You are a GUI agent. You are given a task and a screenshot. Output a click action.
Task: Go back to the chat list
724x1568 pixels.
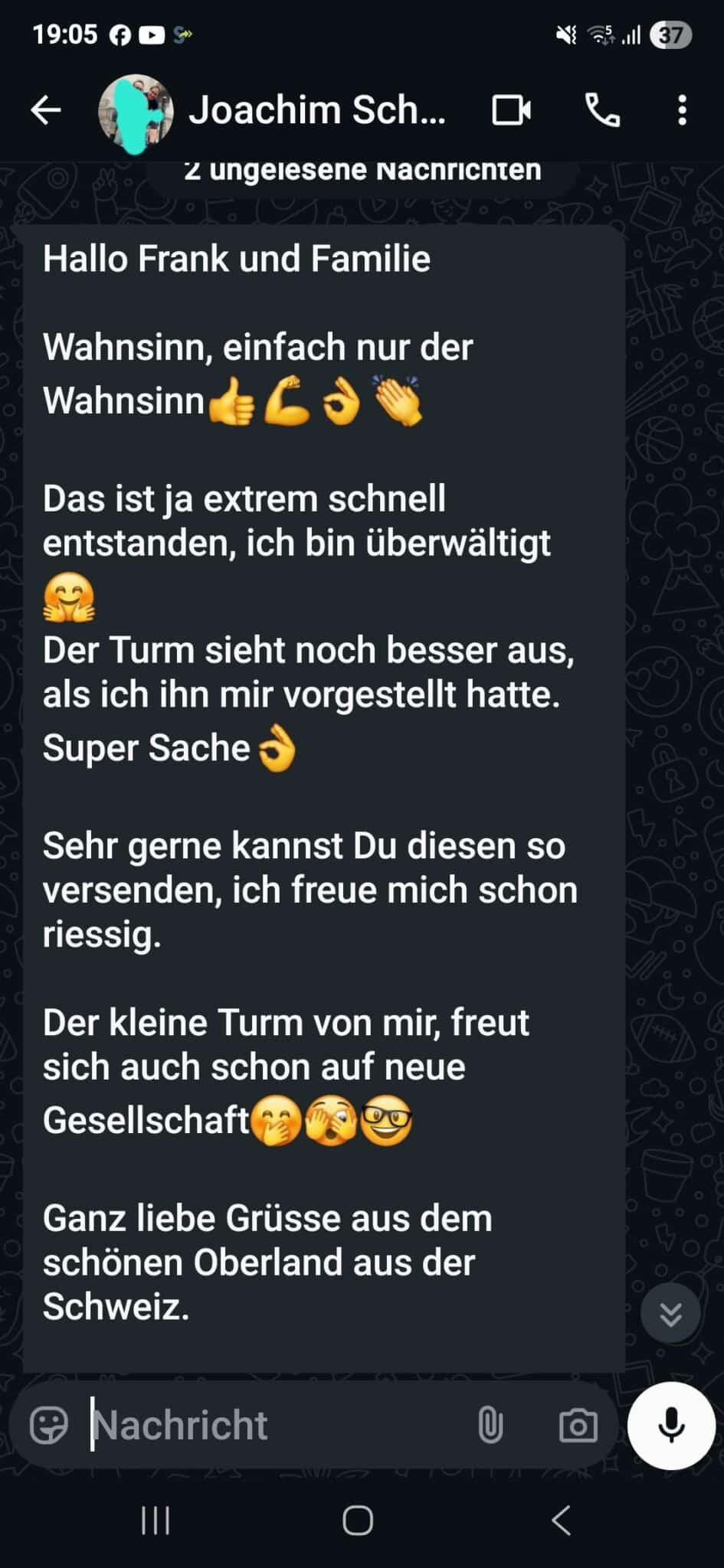pos(46,110)
